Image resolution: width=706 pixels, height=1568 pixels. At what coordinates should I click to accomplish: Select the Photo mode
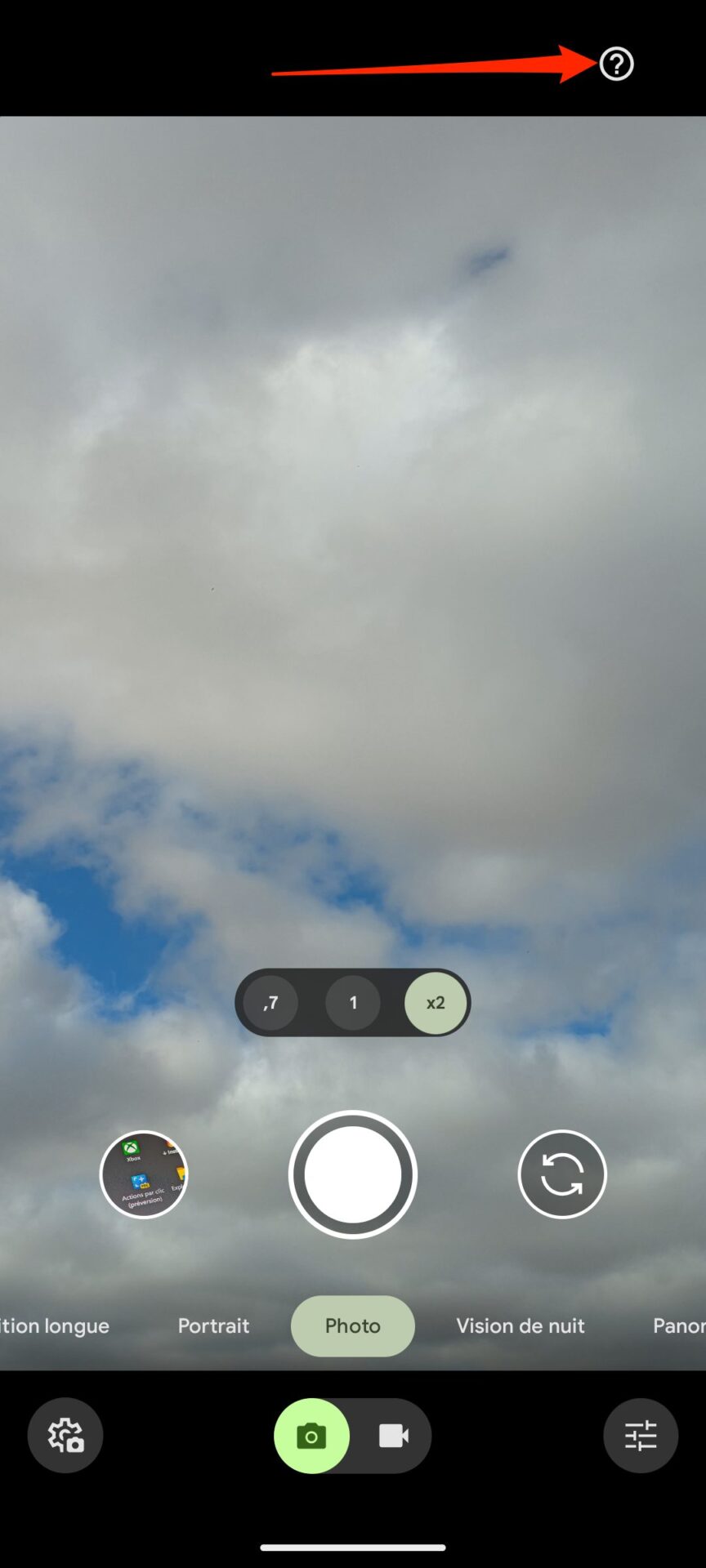(x=353, y=1325)
